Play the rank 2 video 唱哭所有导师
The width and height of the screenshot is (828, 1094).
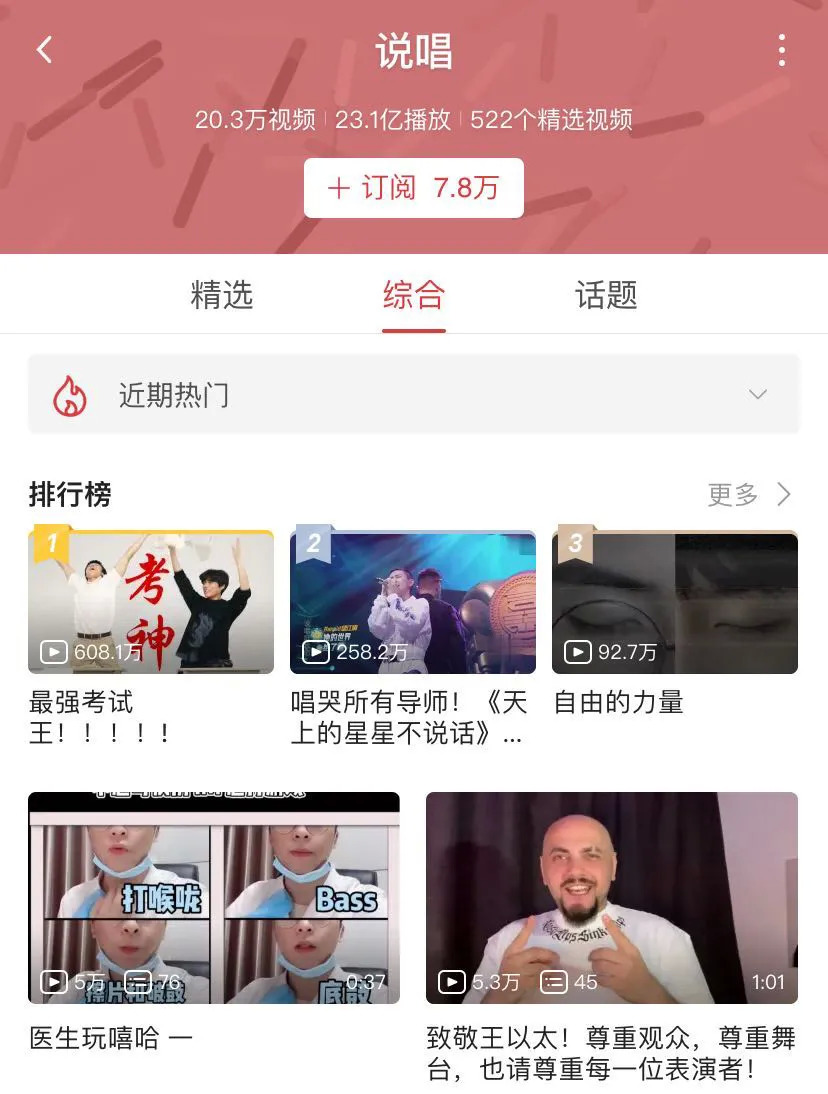pyautogui.click(x=413, y=602)
